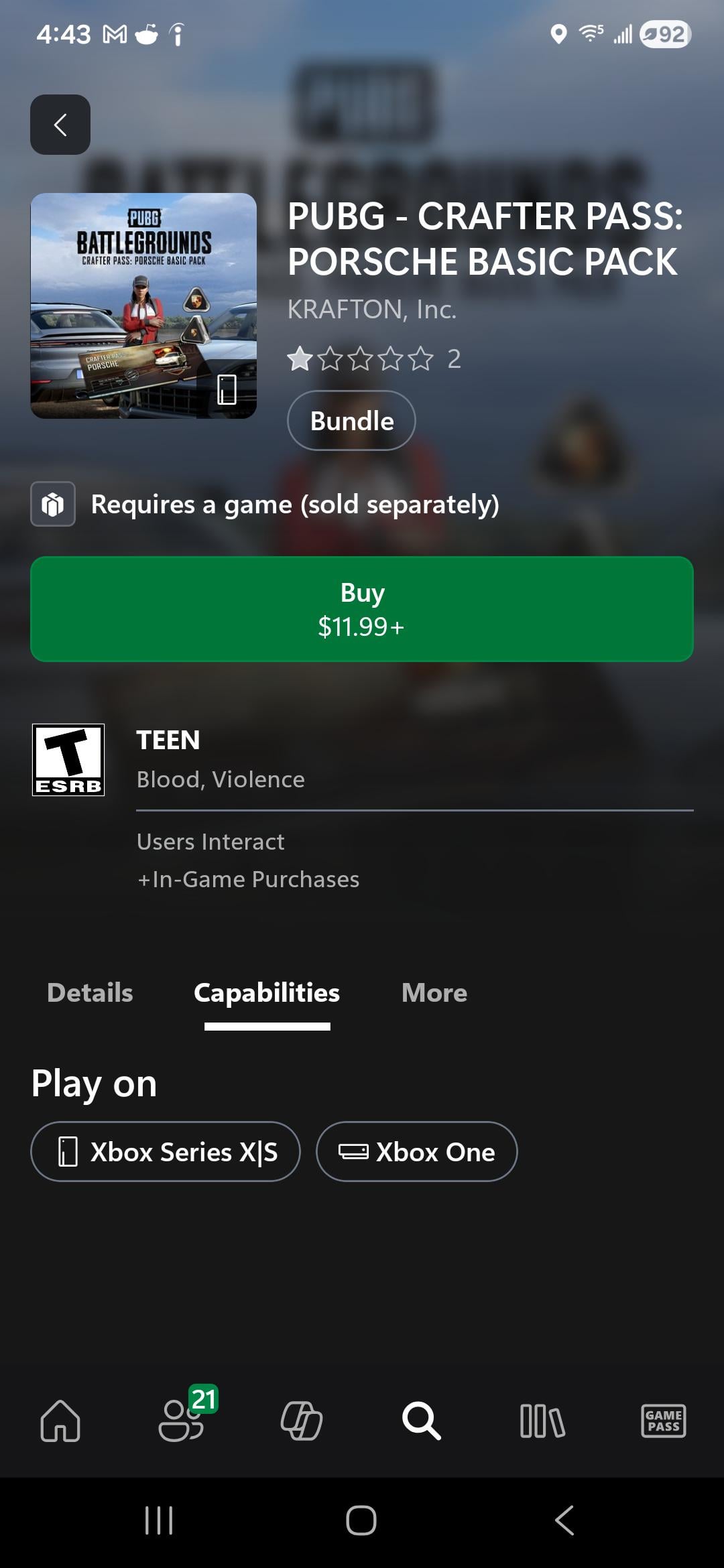Go back using the top-left arrow

60,125
